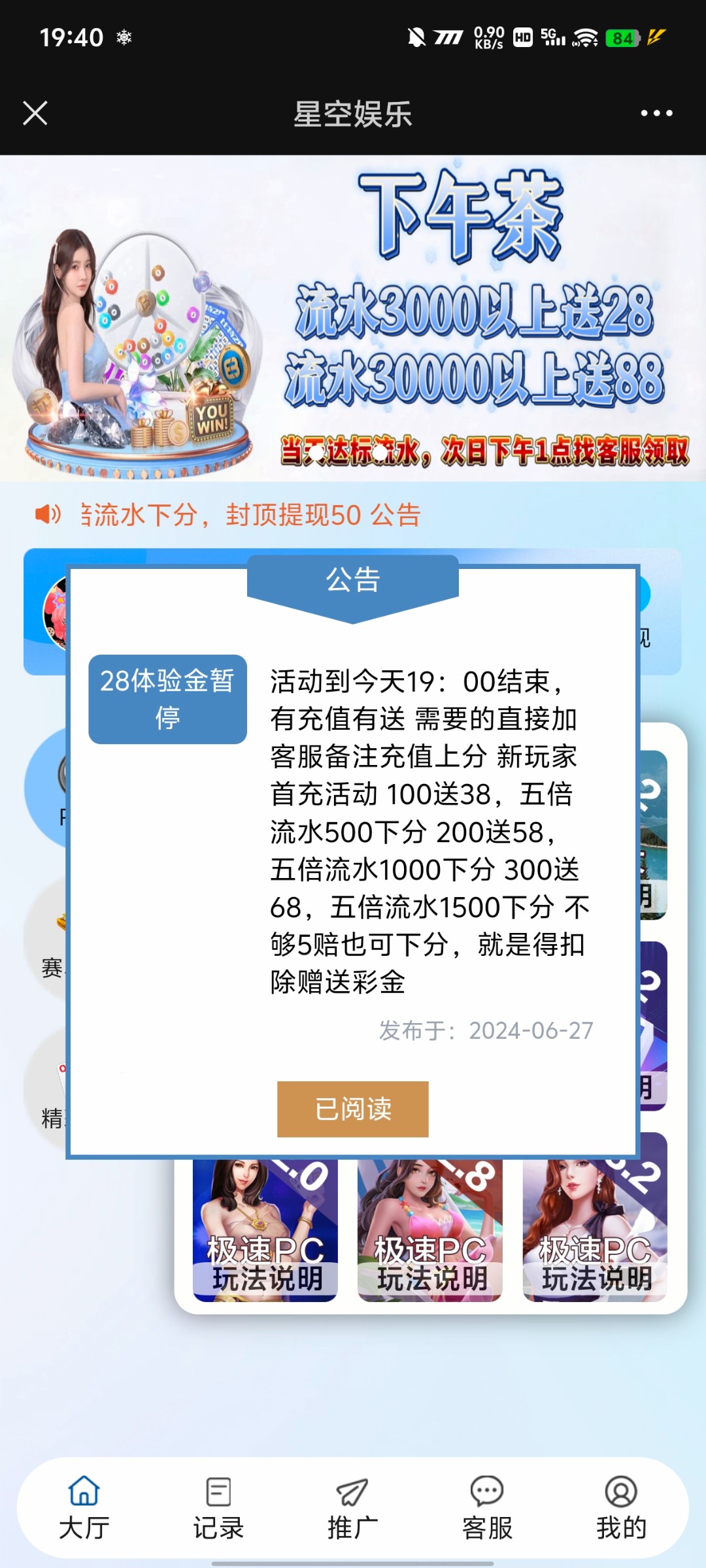The image size is (706, 1568).
Task: Open the scrolling 公告 notice bar
Action: point(248,515)
